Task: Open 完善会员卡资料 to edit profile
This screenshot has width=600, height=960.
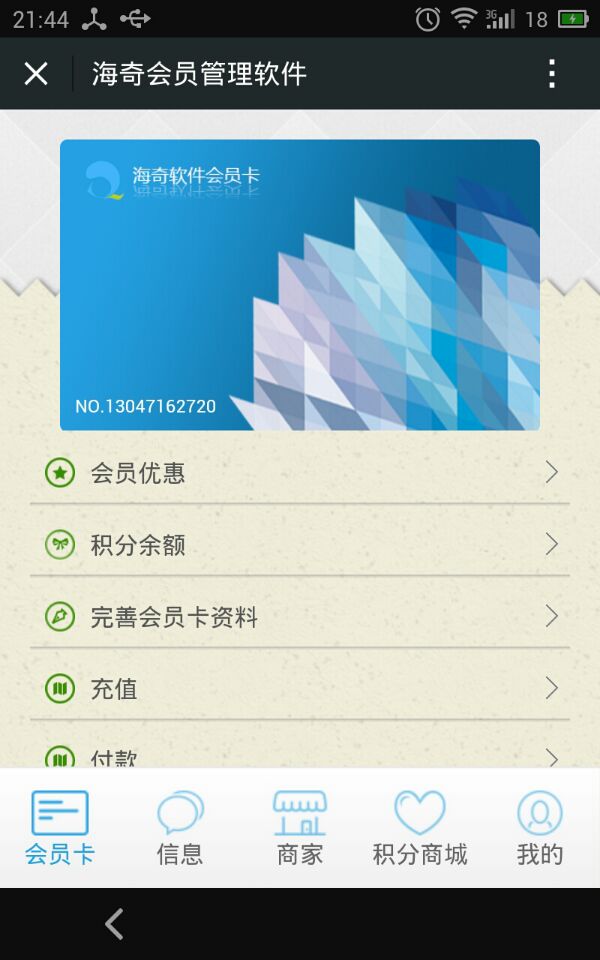Action: tap(300, 617)
